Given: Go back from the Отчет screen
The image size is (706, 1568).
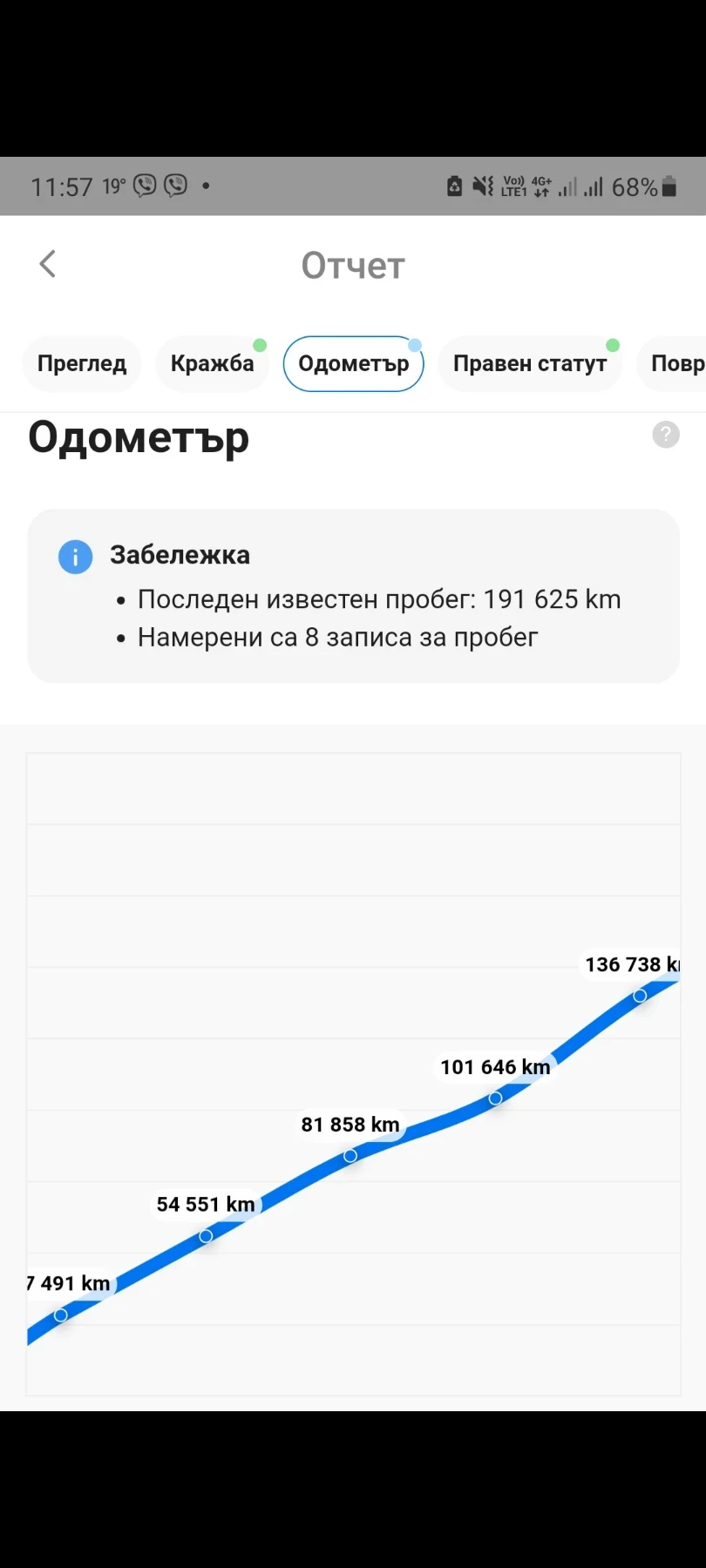Looking at the screenshot, I should 48,264.
